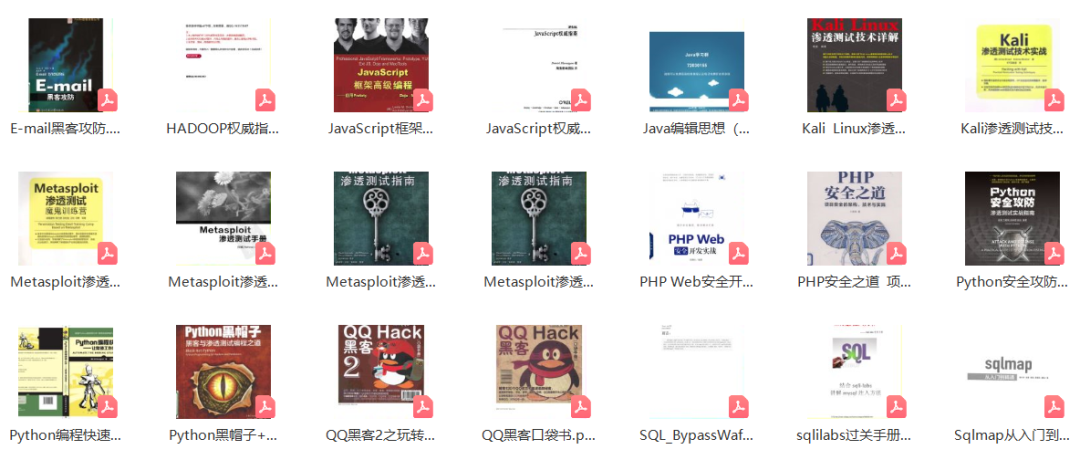Open the Kali渗透测试技 PDF file
1080x460 pixels.
1013,65
